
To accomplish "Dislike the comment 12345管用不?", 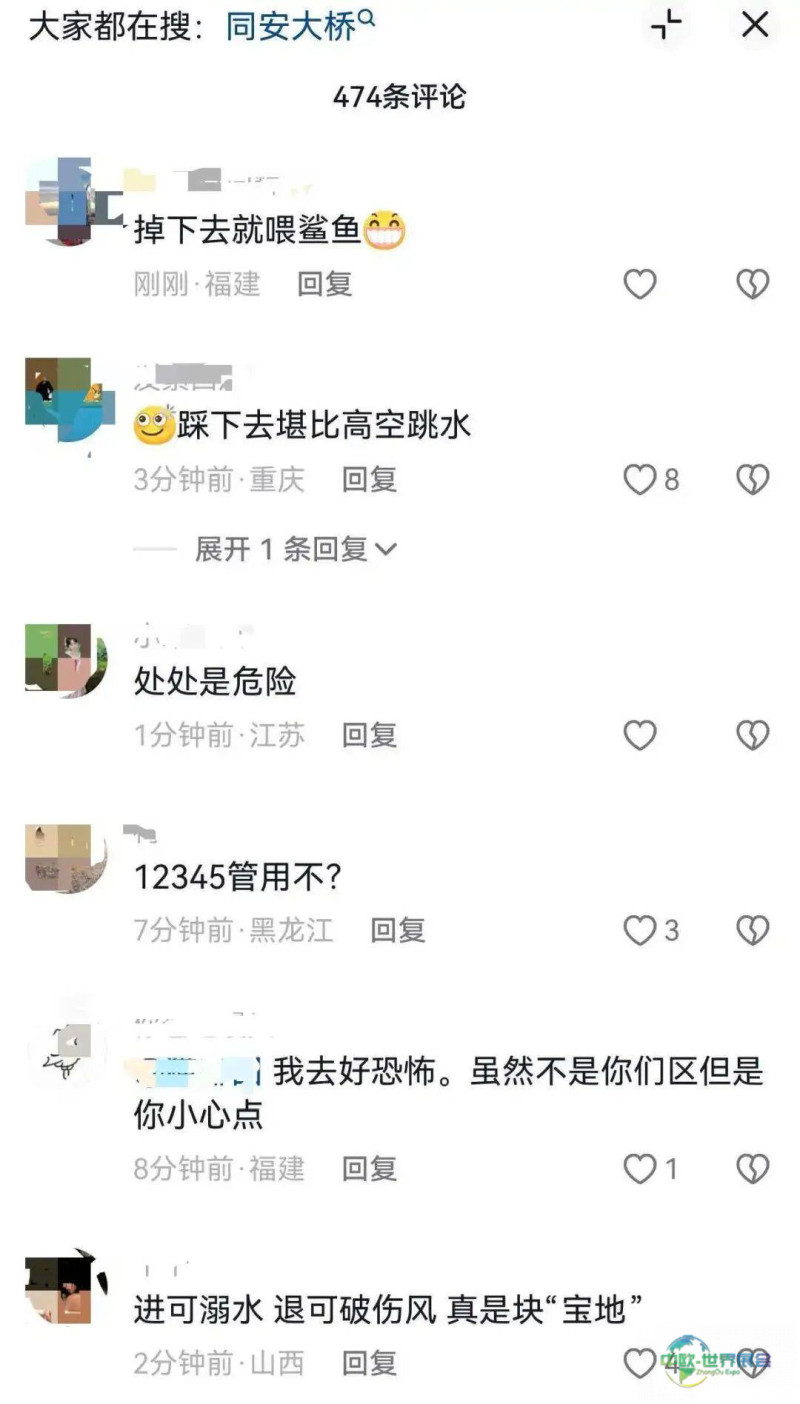I will pyautogui.click(x=752, y=931).
